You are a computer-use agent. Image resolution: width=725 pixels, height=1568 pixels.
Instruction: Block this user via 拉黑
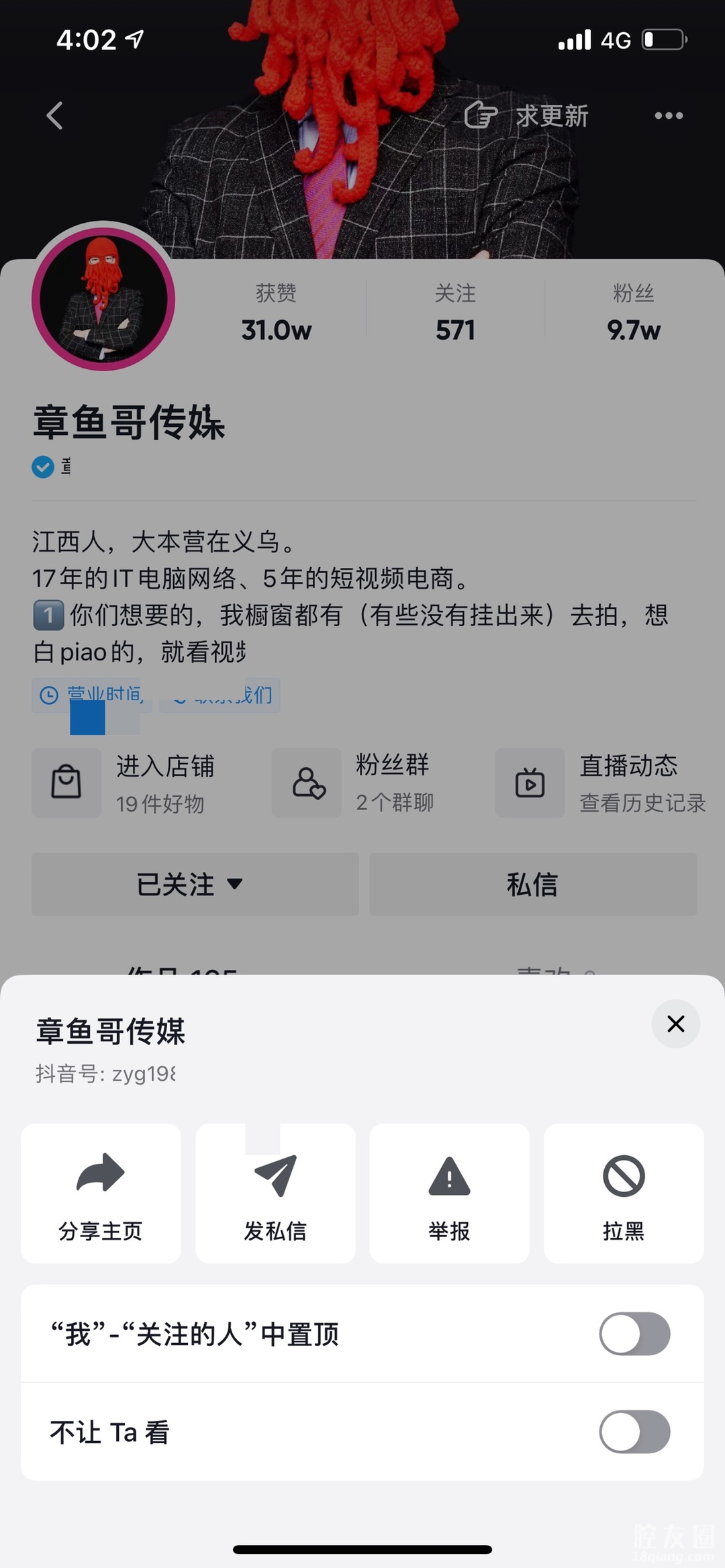[624, 1193]
